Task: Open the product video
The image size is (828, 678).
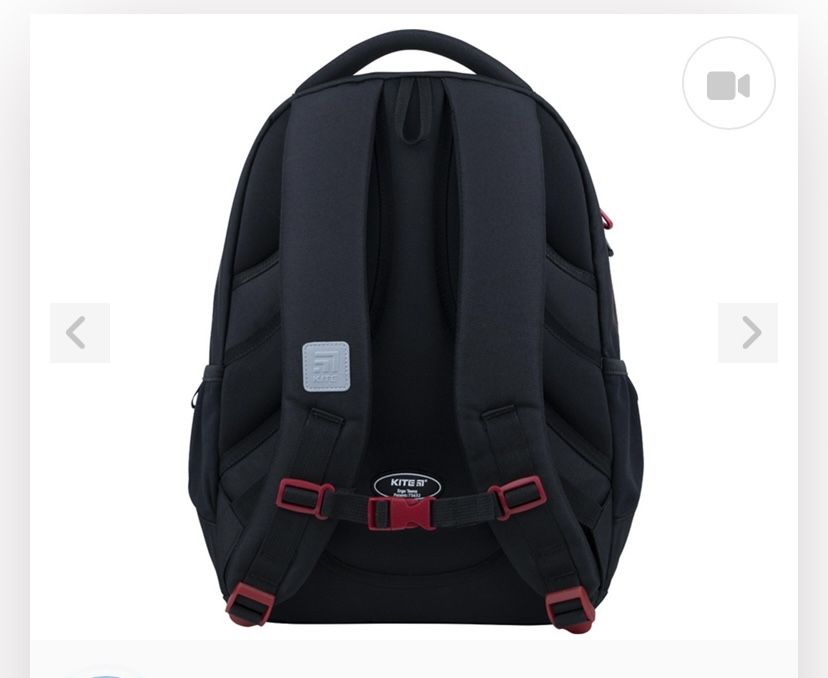Action: (729, 83)
